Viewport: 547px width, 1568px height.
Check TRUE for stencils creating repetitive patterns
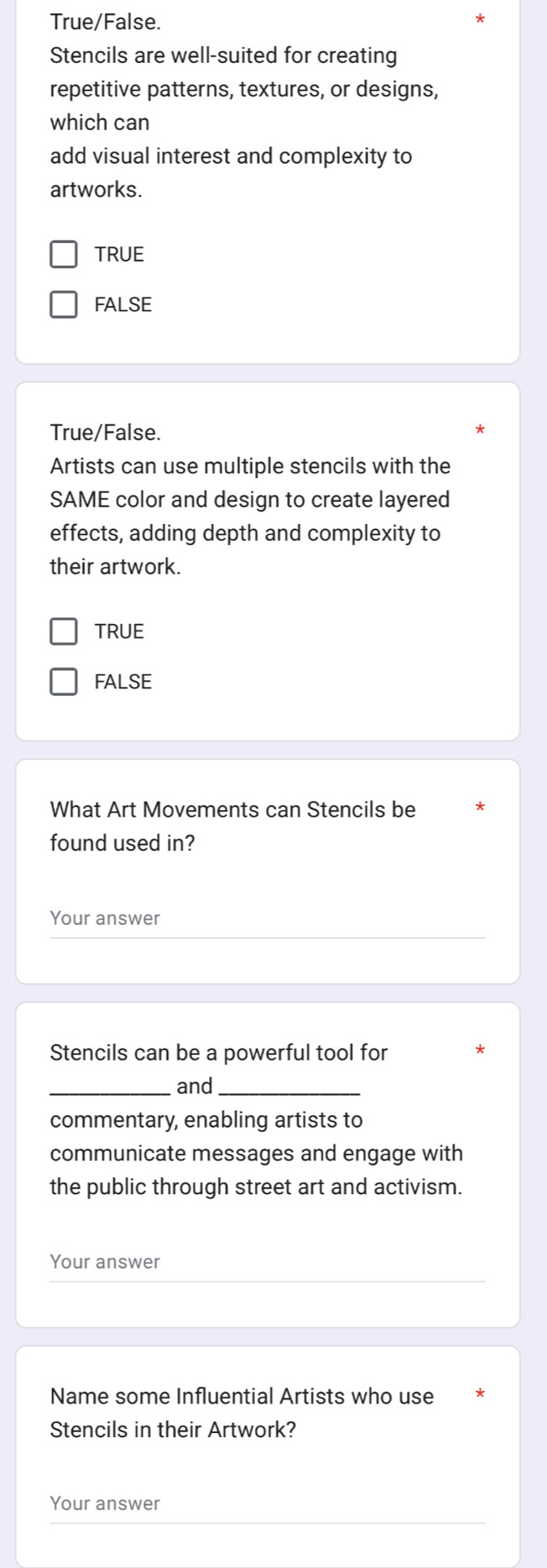click(64, 254)
